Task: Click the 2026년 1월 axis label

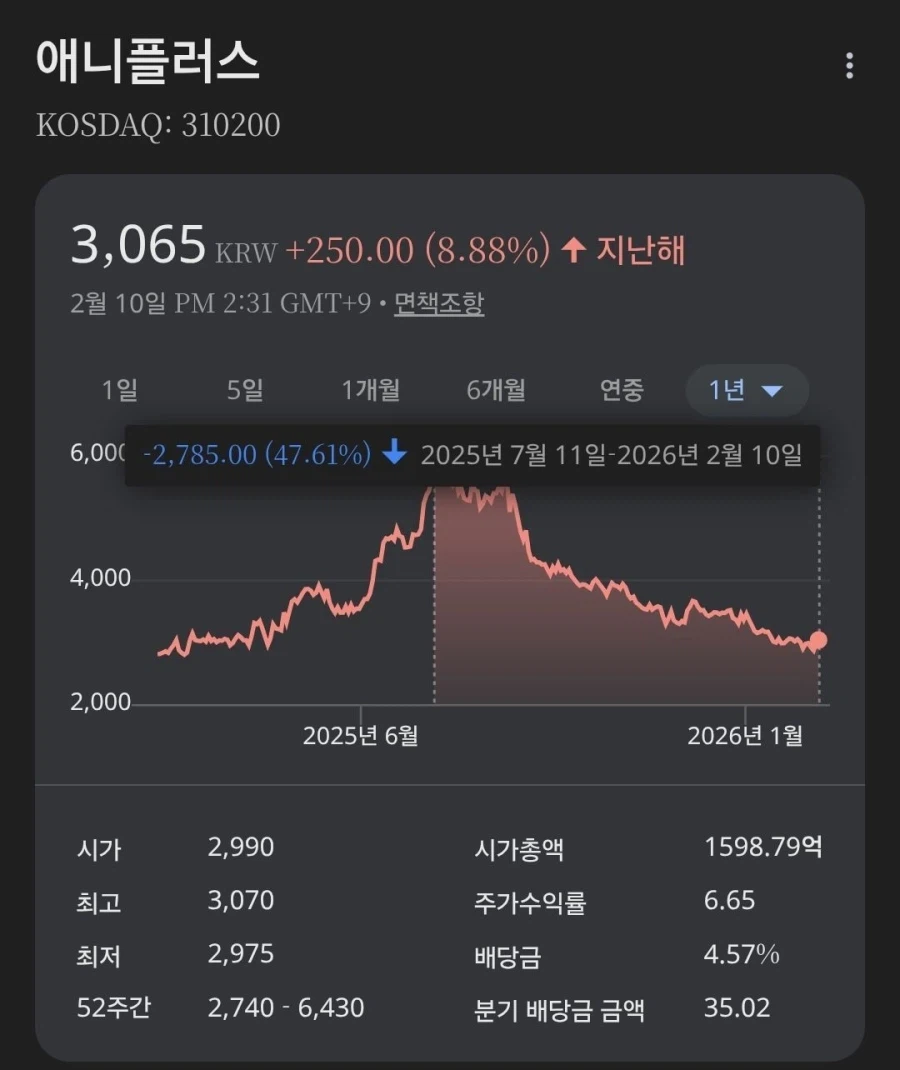Action: pos(744,736)
